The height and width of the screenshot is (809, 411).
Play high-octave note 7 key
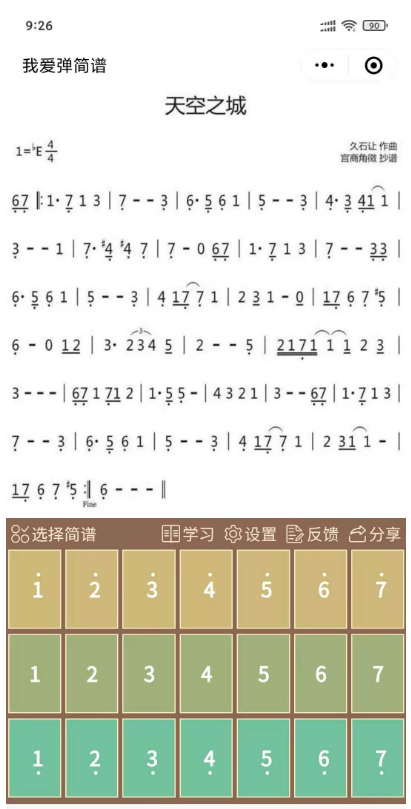[377, 589]
